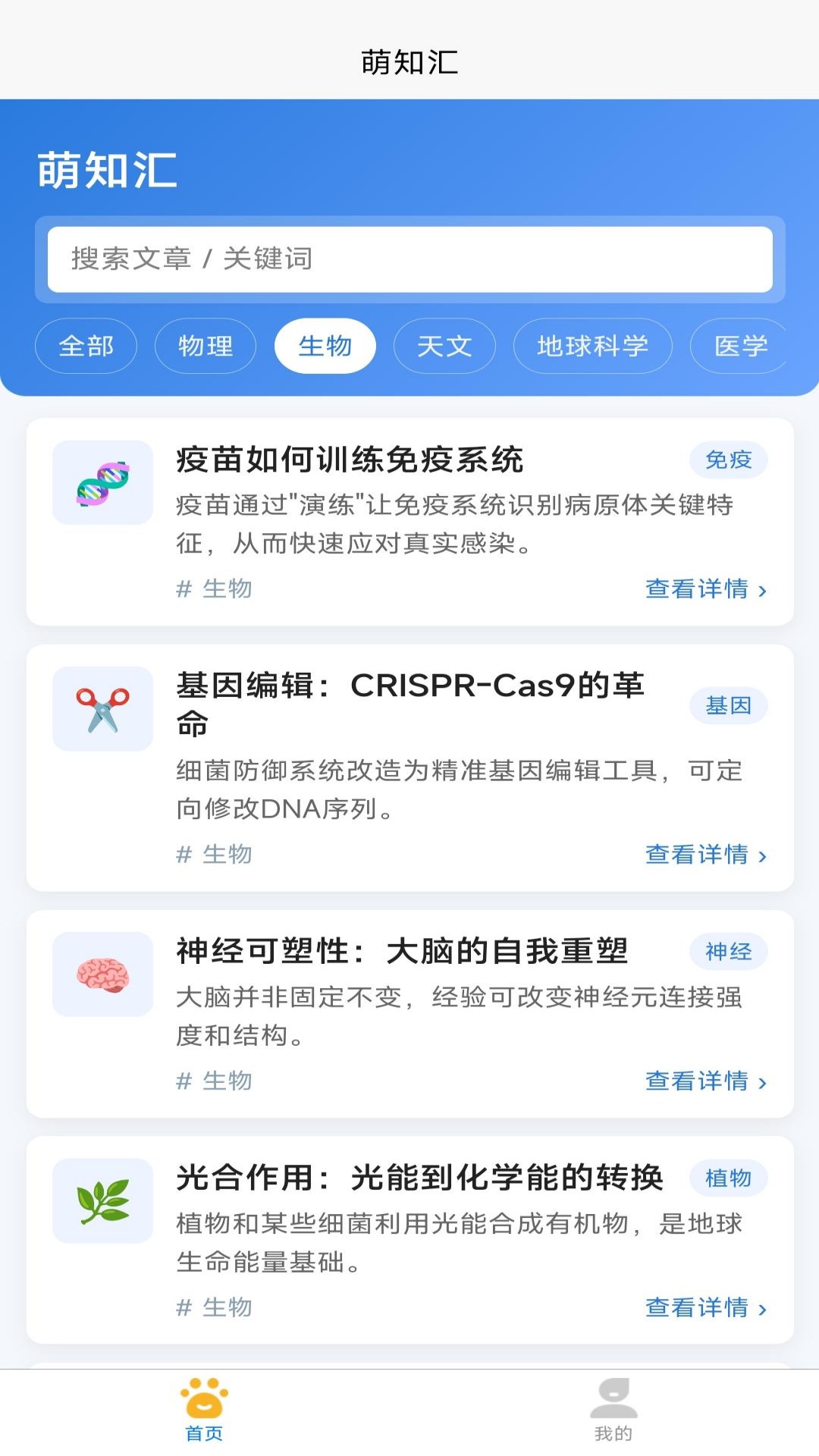
Task: Switch to the 天文 tab
Action: coord(444,346)
